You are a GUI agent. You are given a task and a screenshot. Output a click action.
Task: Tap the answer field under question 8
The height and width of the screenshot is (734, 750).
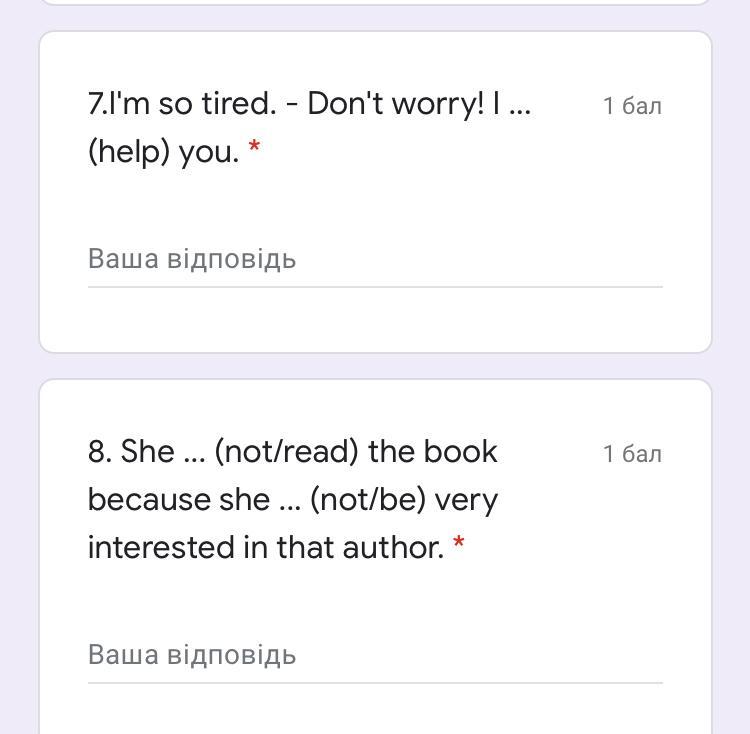(x=374, y=655)
